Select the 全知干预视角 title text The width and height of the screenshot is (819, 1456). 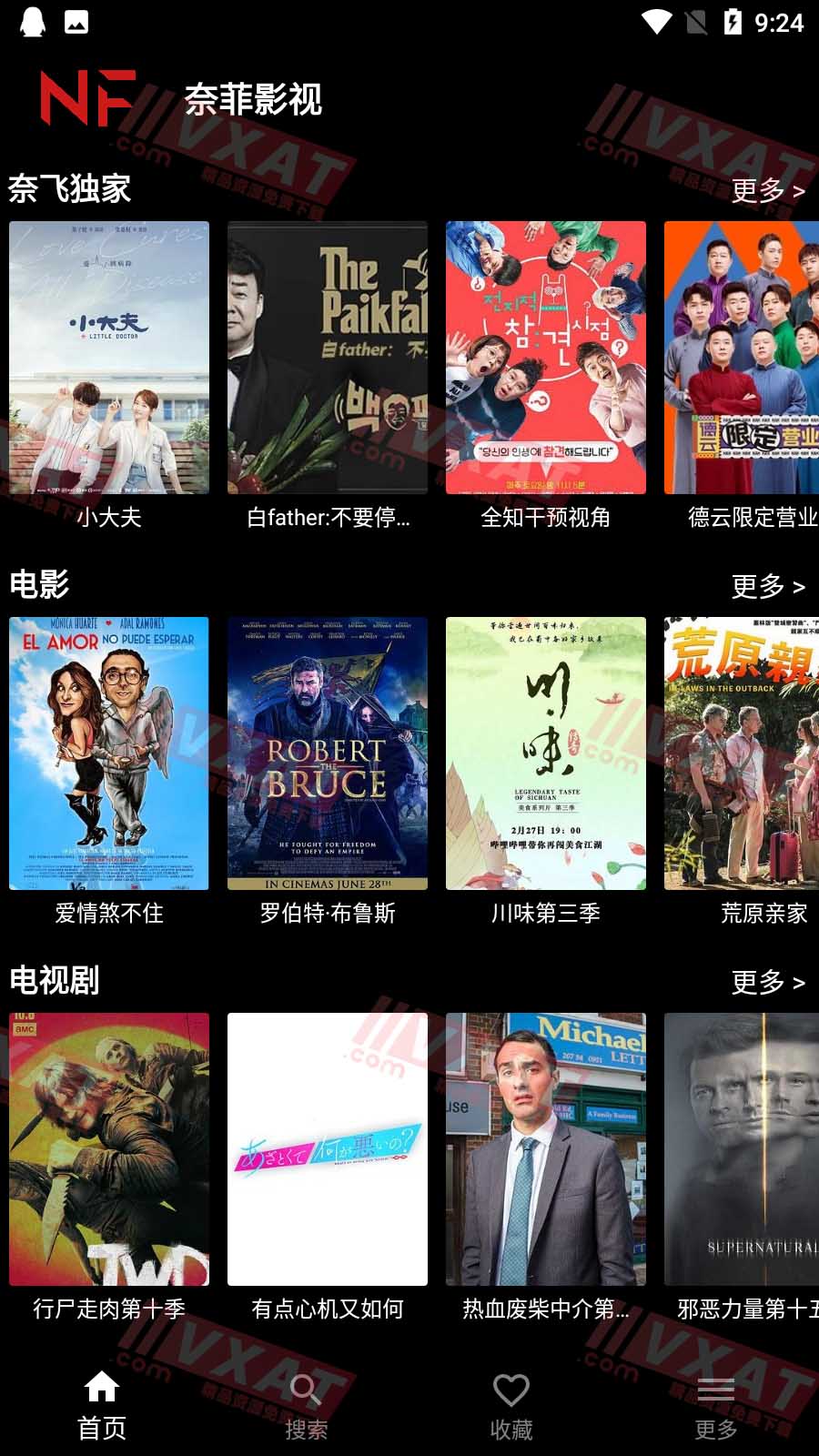(544, 517)
